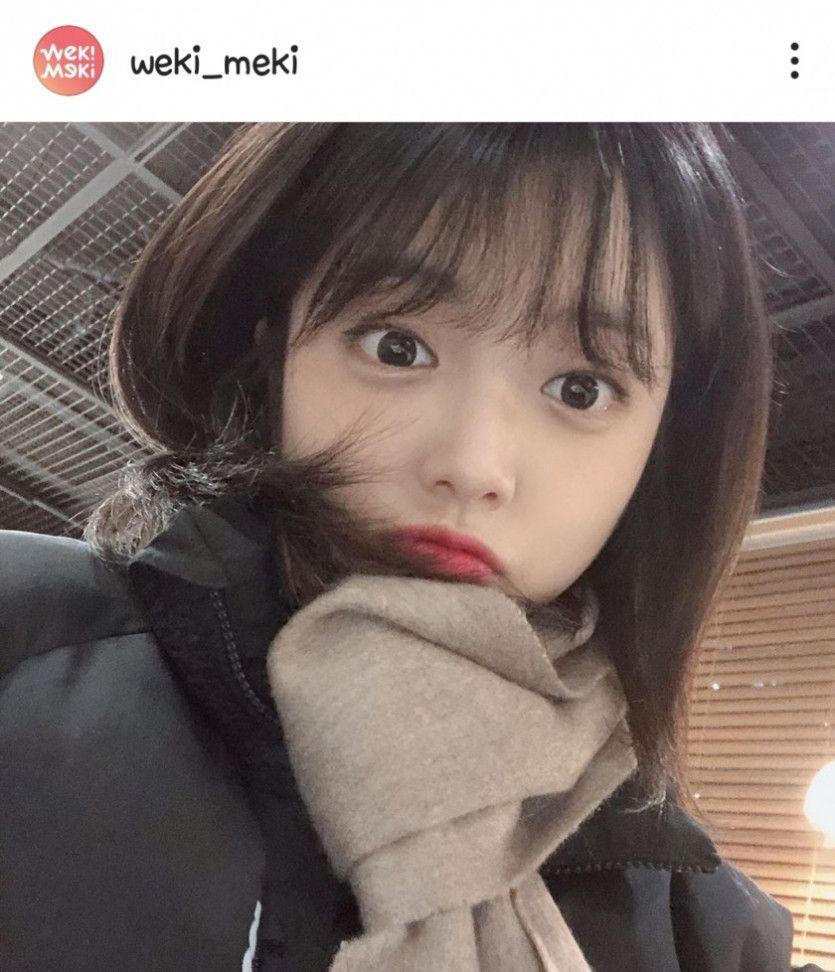Open the posted selfie photo

pos(417,545)
